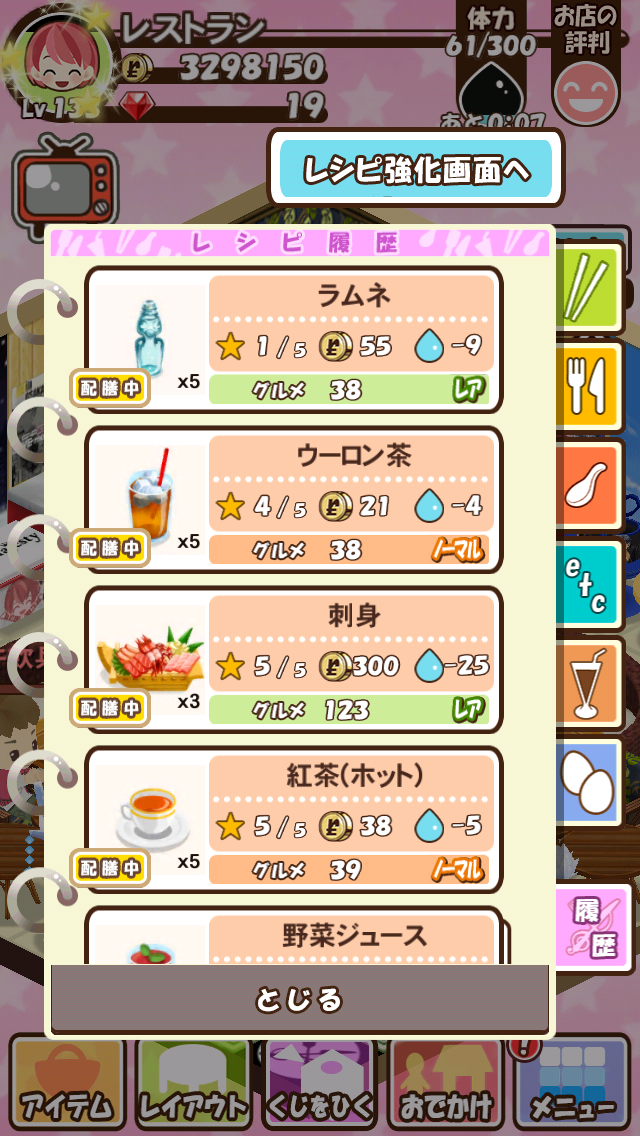Image resolution: width=640 pixels, height=1136 pixels.
Task: Select the ラムネ recipe card
Action: coord(294,338)
